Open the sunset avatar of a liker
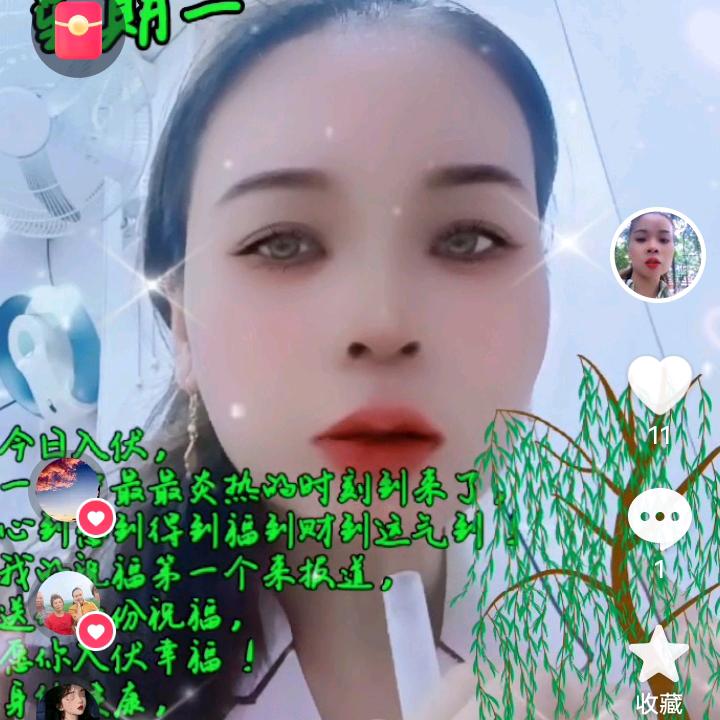Image resolution: width=720 pixels, height=720 pixels. click(68, 488)
